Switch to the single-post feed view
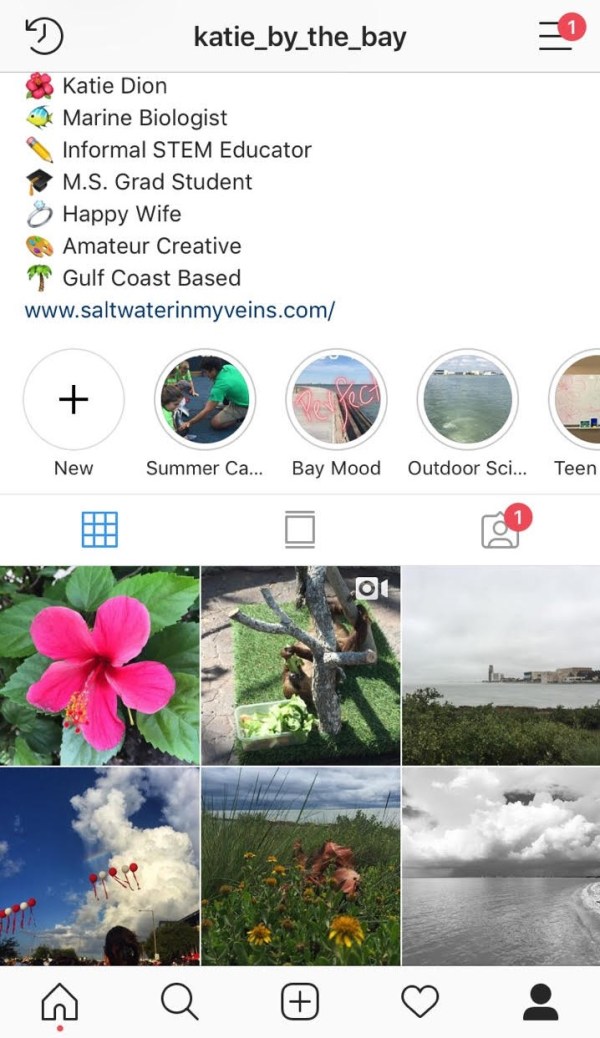The height and width of the screenshot is (1038, 600). pos(300,529)
